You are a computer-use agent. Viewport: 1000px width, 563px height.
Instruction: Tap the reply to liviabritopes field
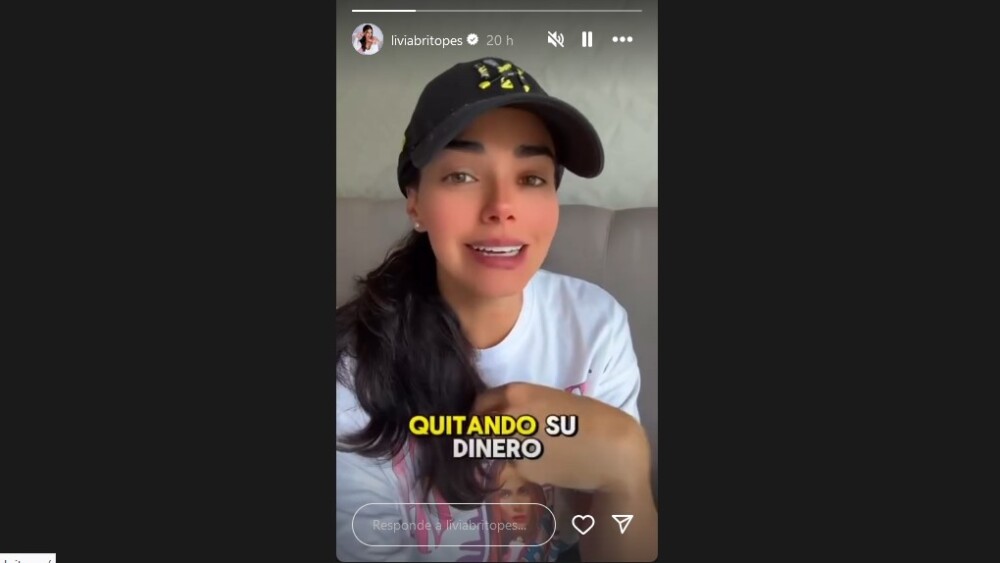(453, 524)
